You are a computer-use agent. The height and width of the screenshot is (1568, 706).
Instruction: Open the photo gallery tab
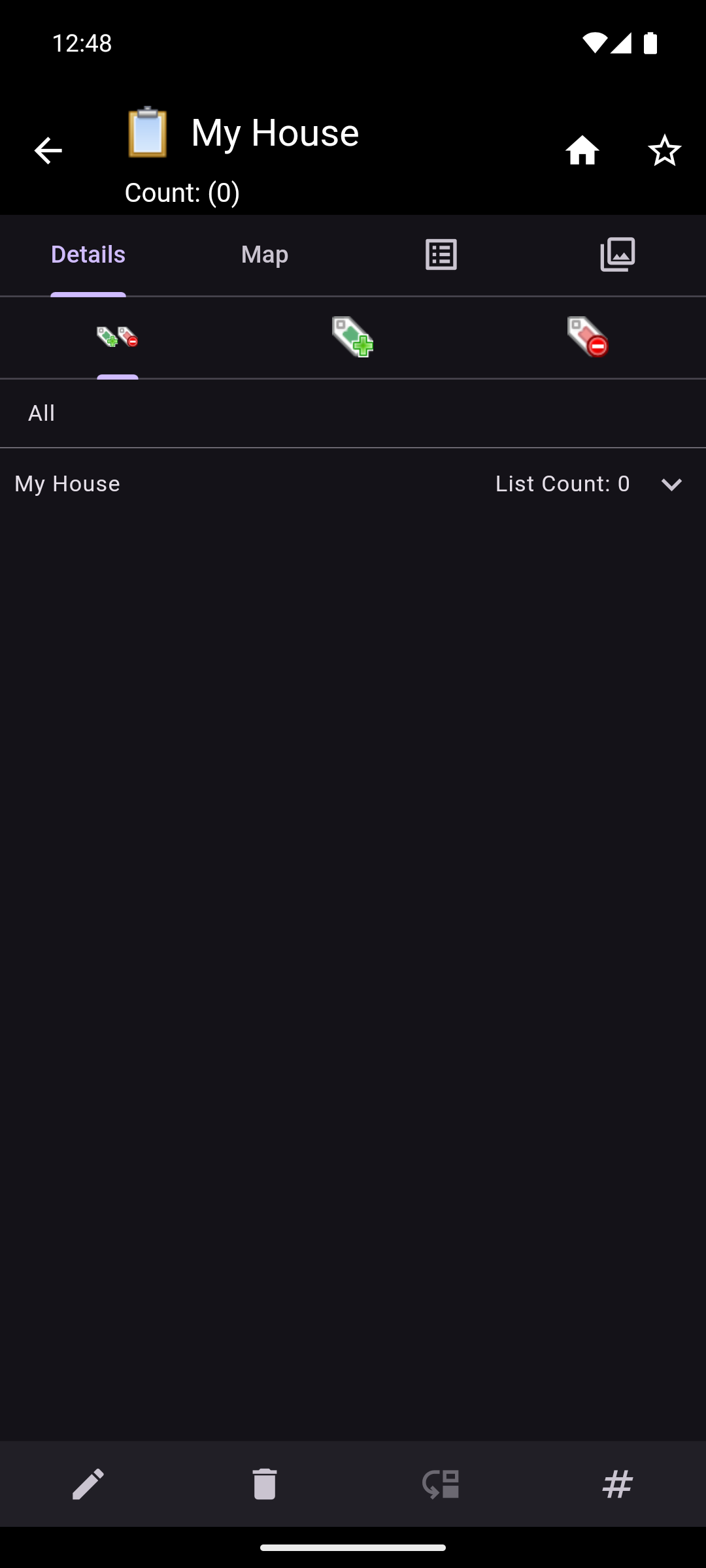(618, 255)
